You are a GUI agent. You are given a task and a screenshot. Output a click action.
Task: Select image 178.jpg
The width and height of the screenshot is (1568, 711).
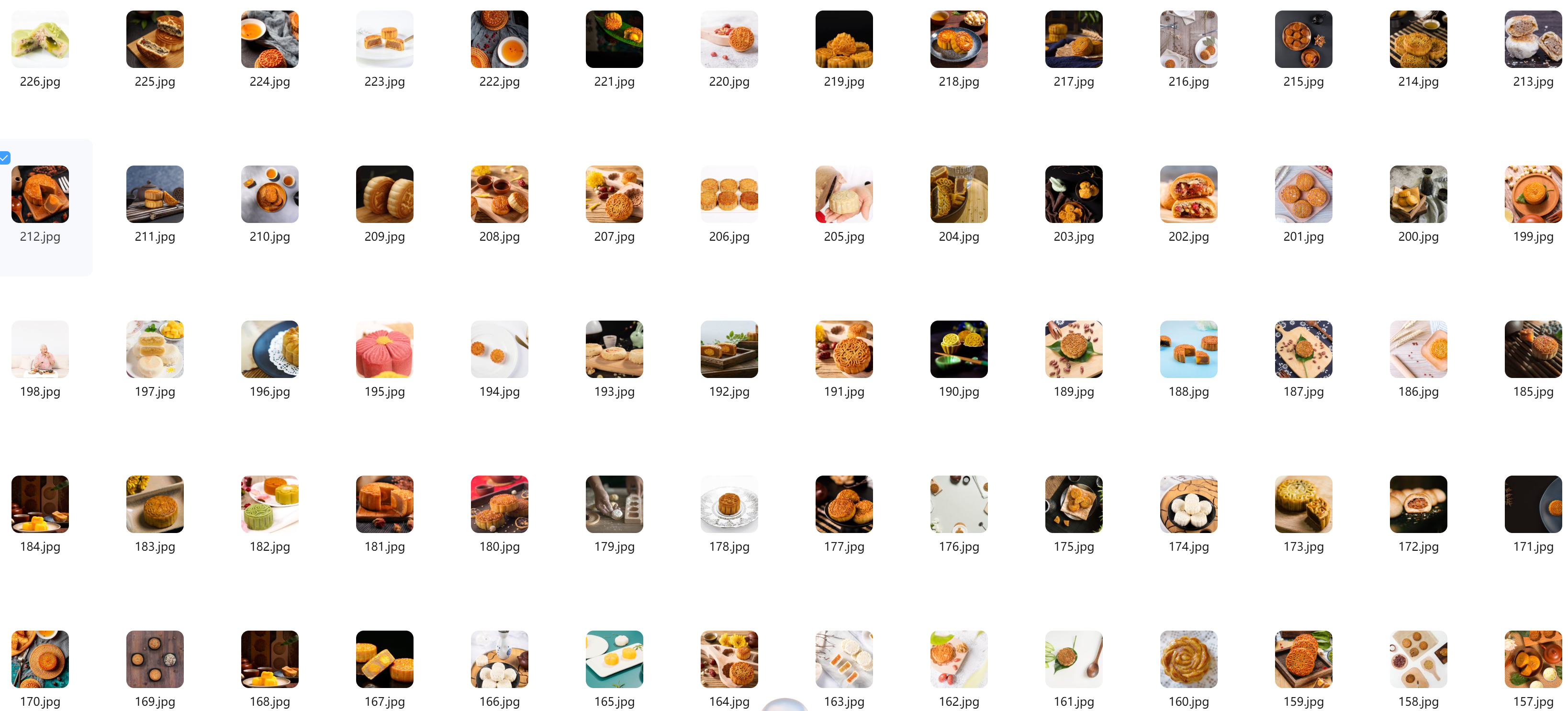click(729, 504)
